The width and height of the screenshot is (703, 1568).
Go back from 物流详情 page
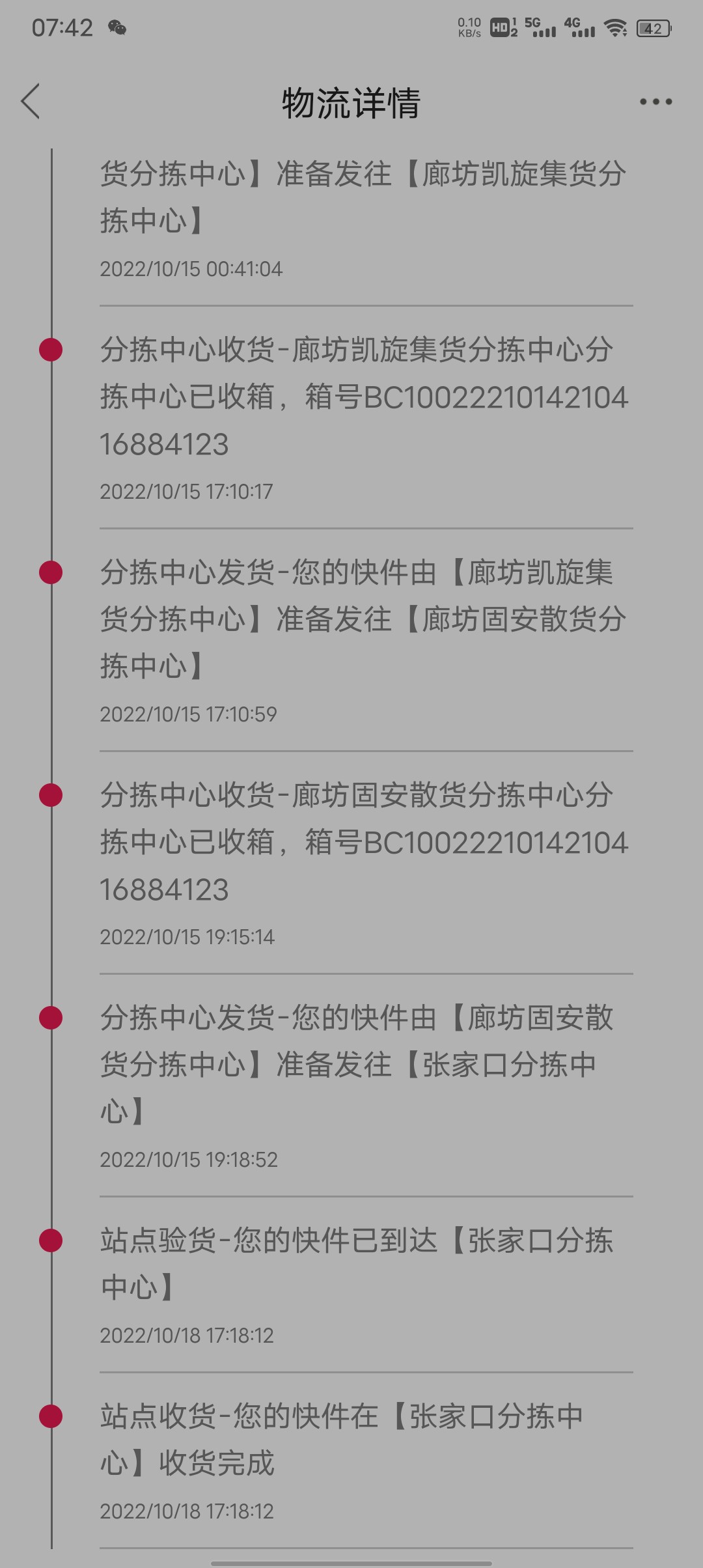(31, 102)
